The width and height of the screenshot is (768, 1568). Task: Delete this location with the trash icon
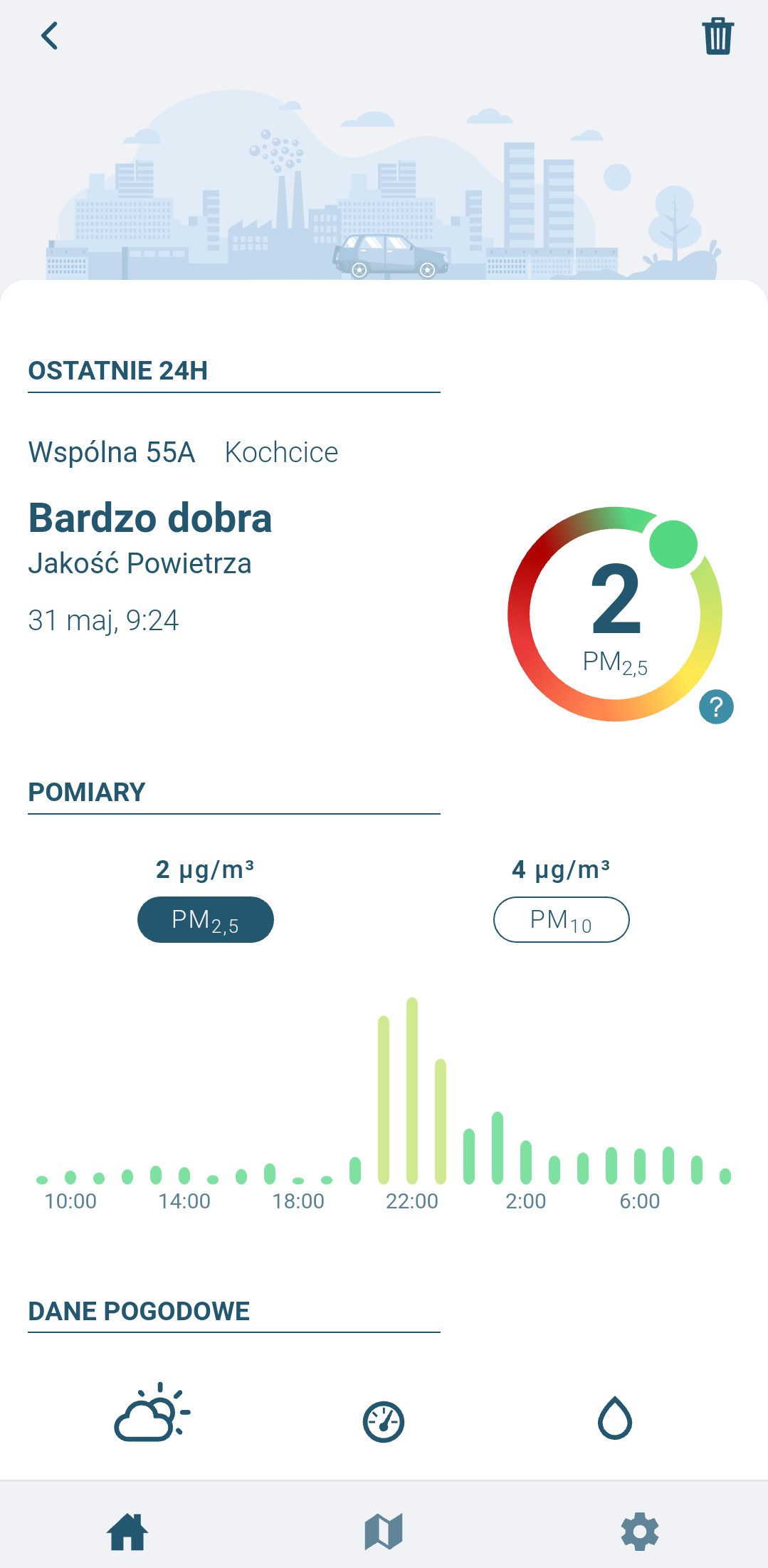(x=717, y=36)
